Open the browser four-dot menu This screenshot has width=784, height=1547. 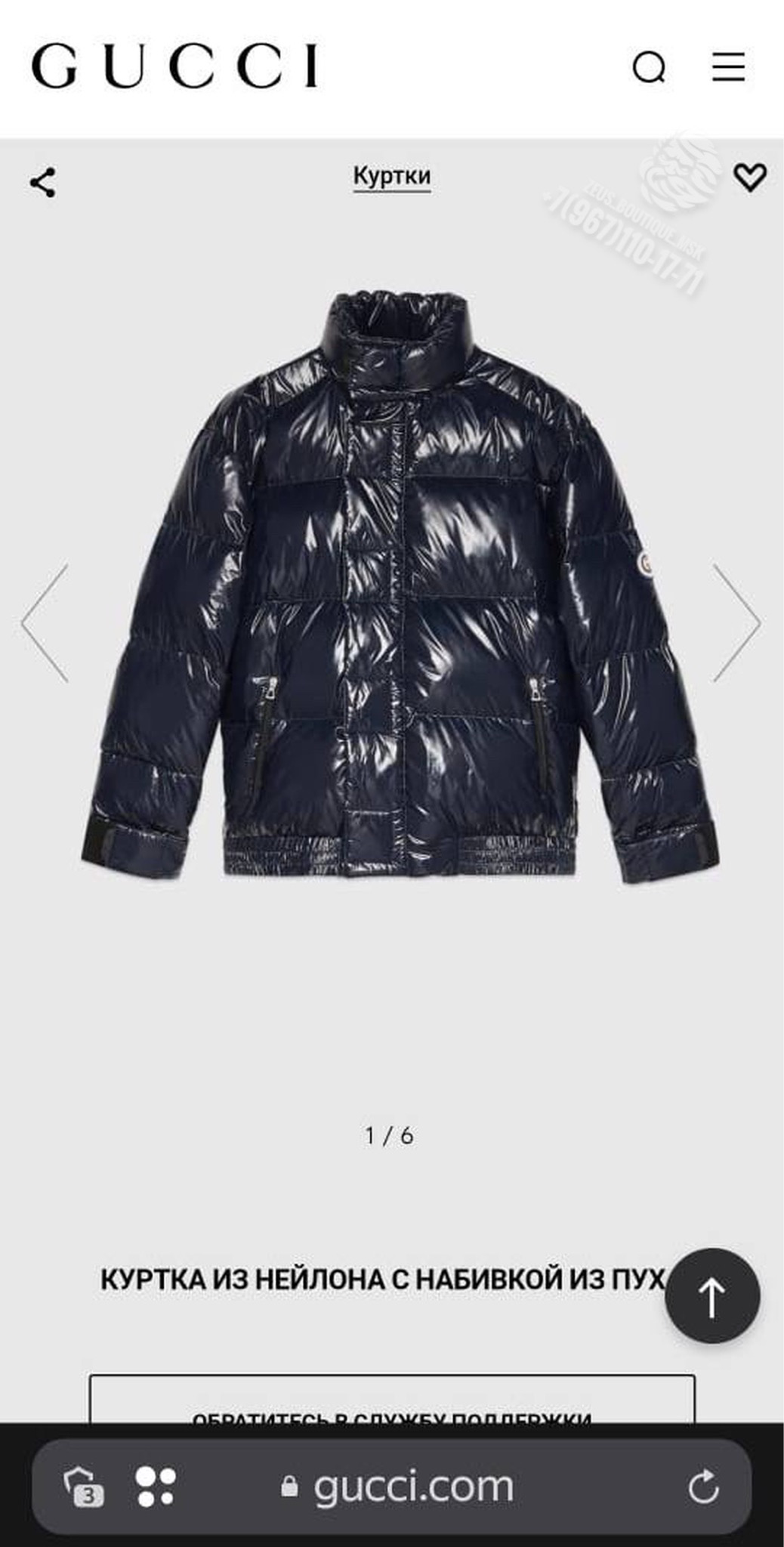point(156,1487)
